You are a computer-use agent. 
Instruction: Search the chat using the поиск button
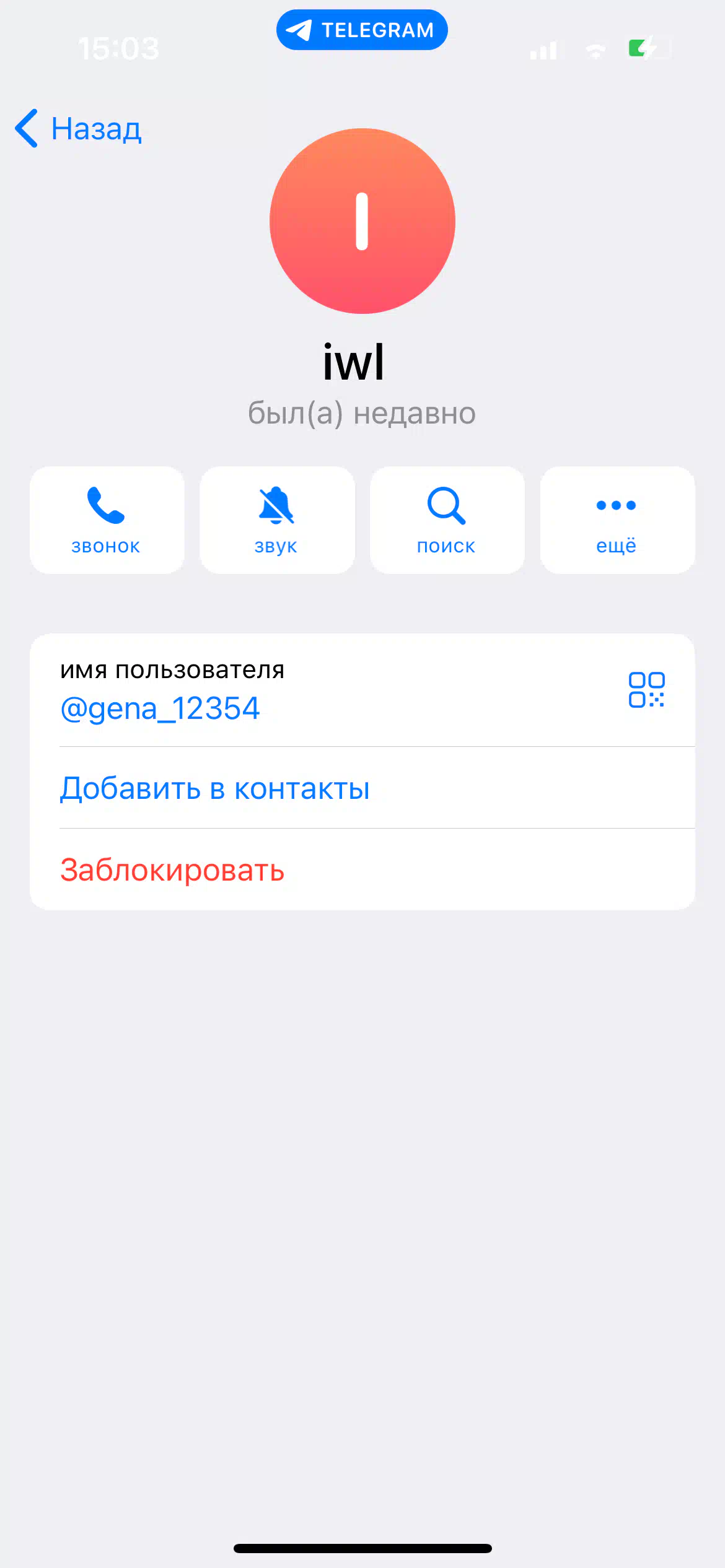(447, 520)
